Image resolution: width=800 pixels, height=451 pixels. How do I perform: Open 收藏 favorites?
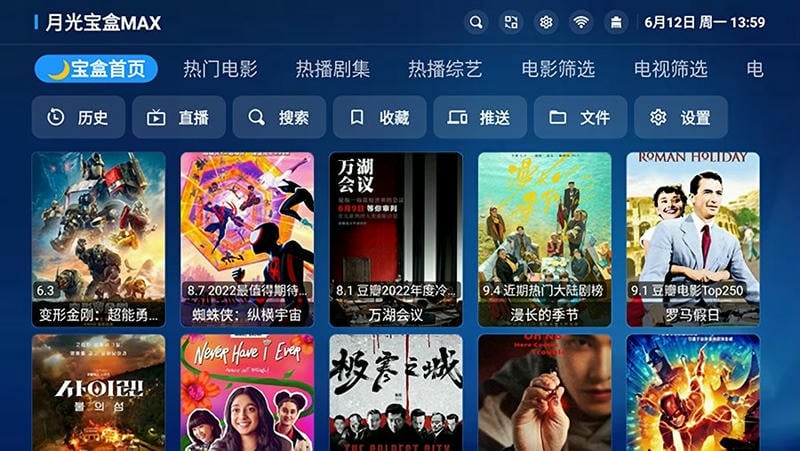pyautogui.click(x=379, y=118)
